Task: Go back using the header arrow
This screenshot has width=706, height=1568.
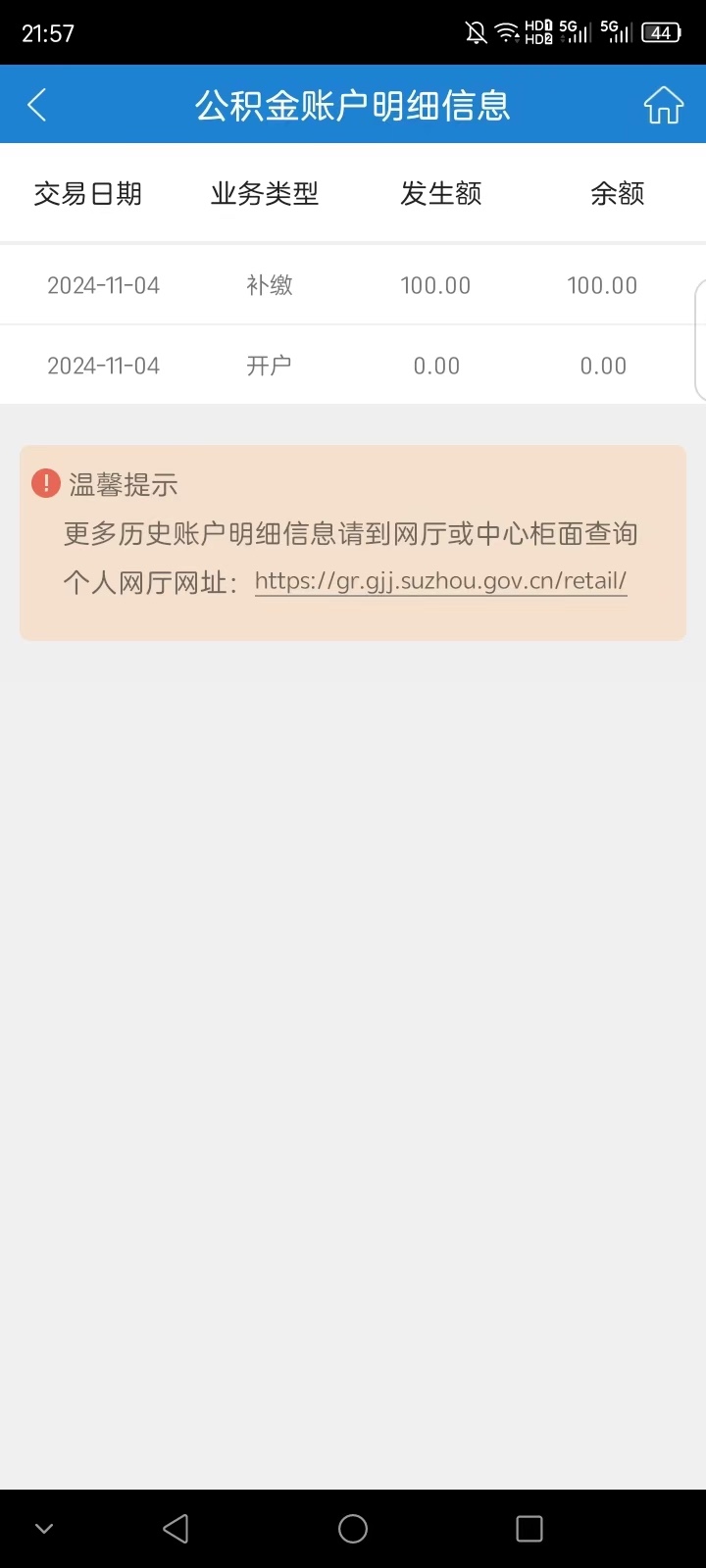Action: 37,105
